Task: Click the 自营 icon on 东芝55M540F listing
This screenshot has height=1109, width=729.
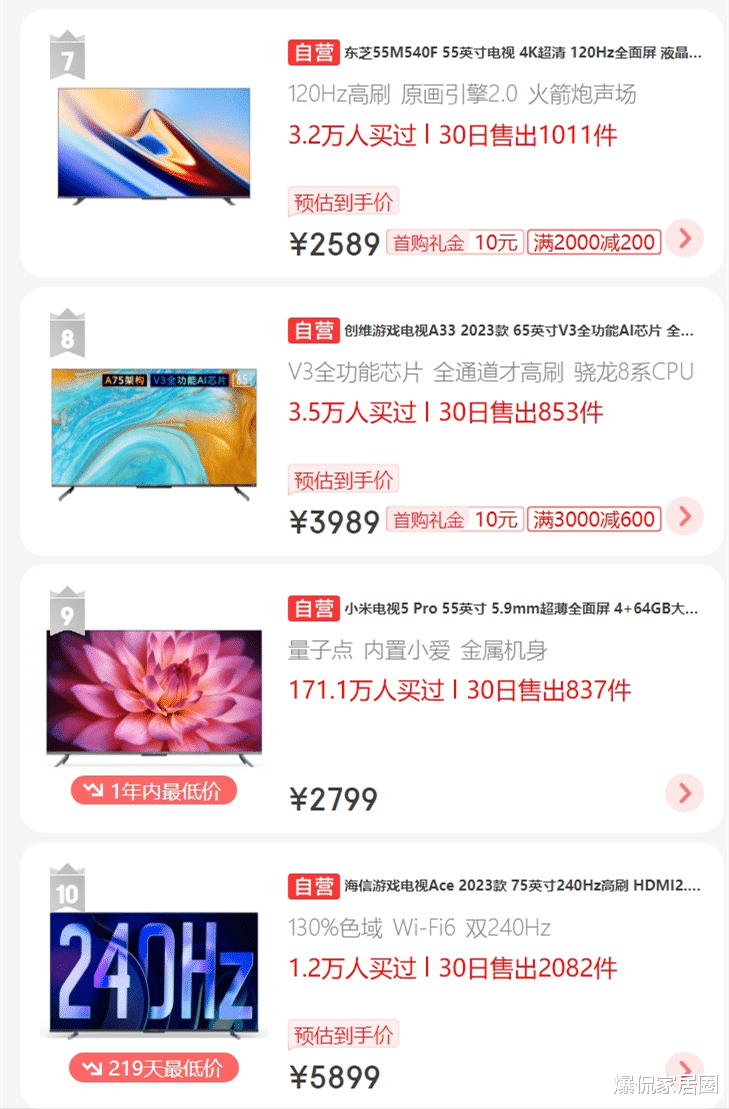Action: tap(314, 53)
